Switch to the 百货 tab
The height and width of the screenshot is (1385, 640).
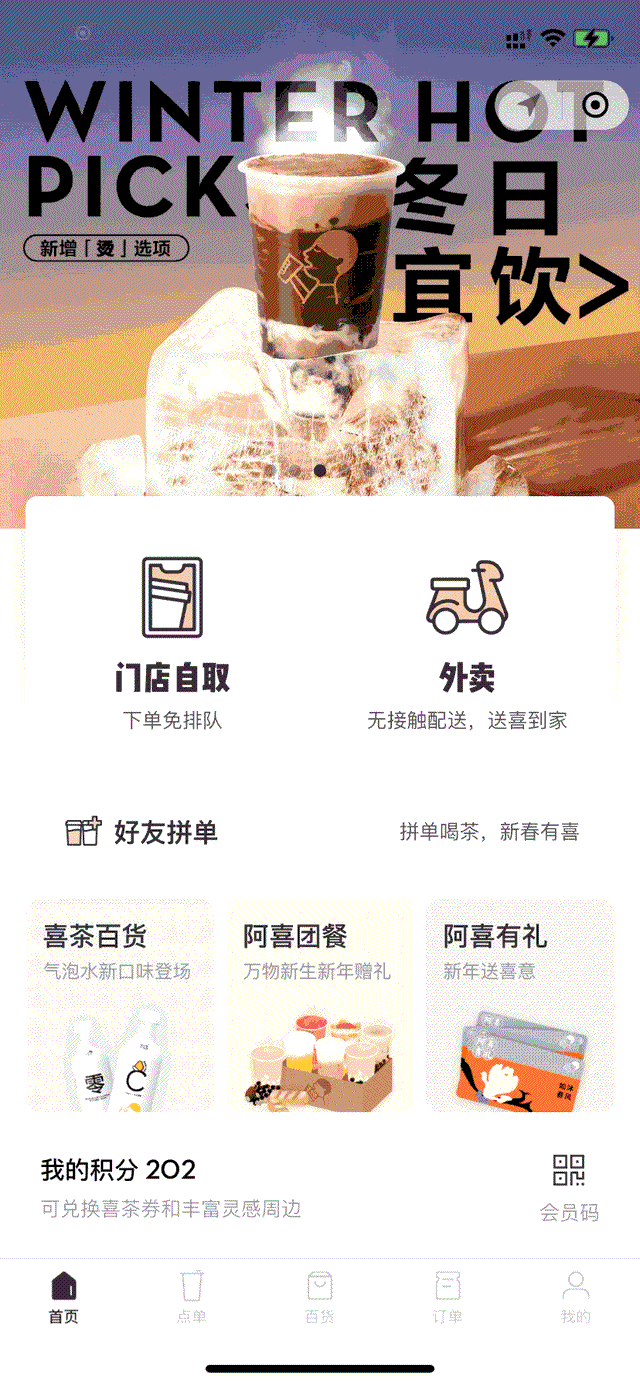click(320, 1297)
